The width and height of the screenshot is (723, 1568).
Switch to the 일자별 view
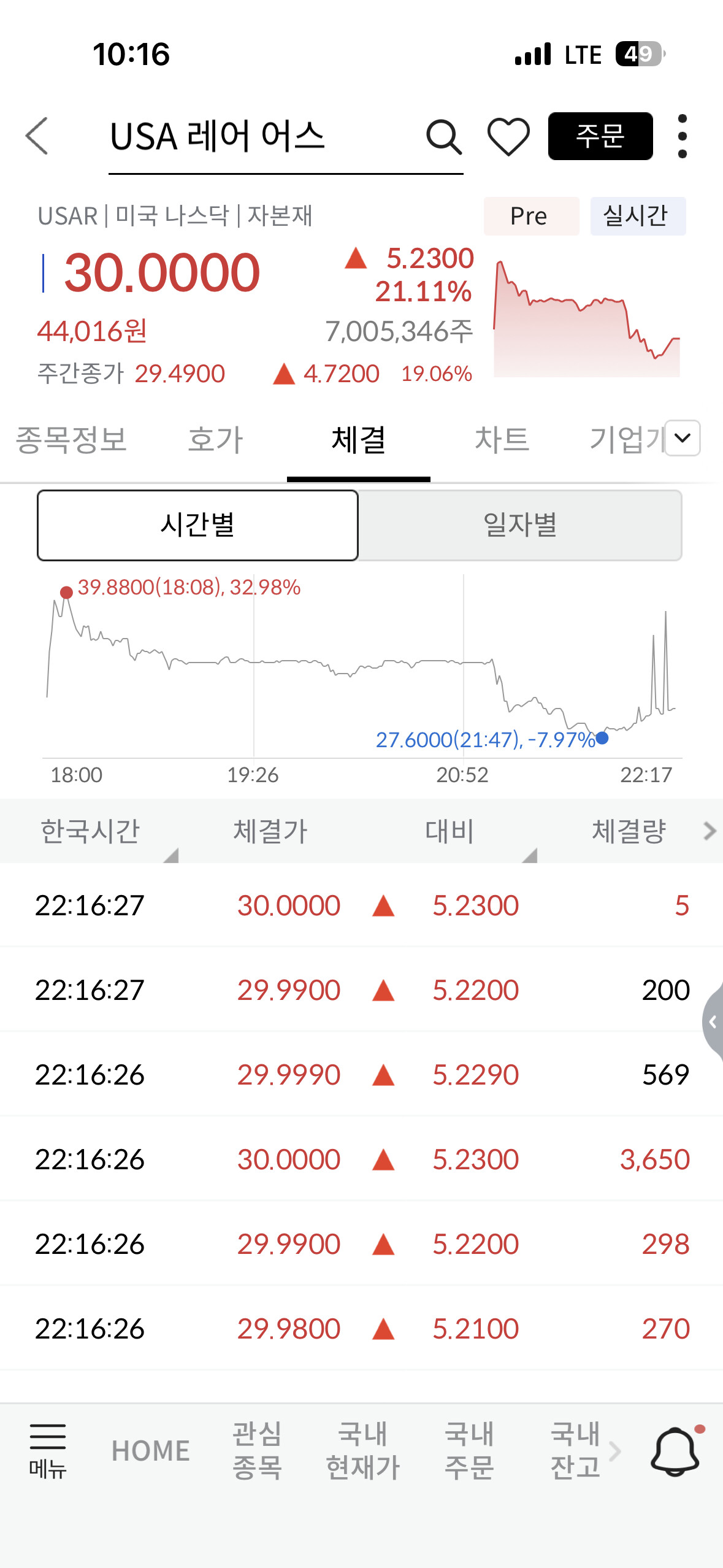(x=520, y=525)
